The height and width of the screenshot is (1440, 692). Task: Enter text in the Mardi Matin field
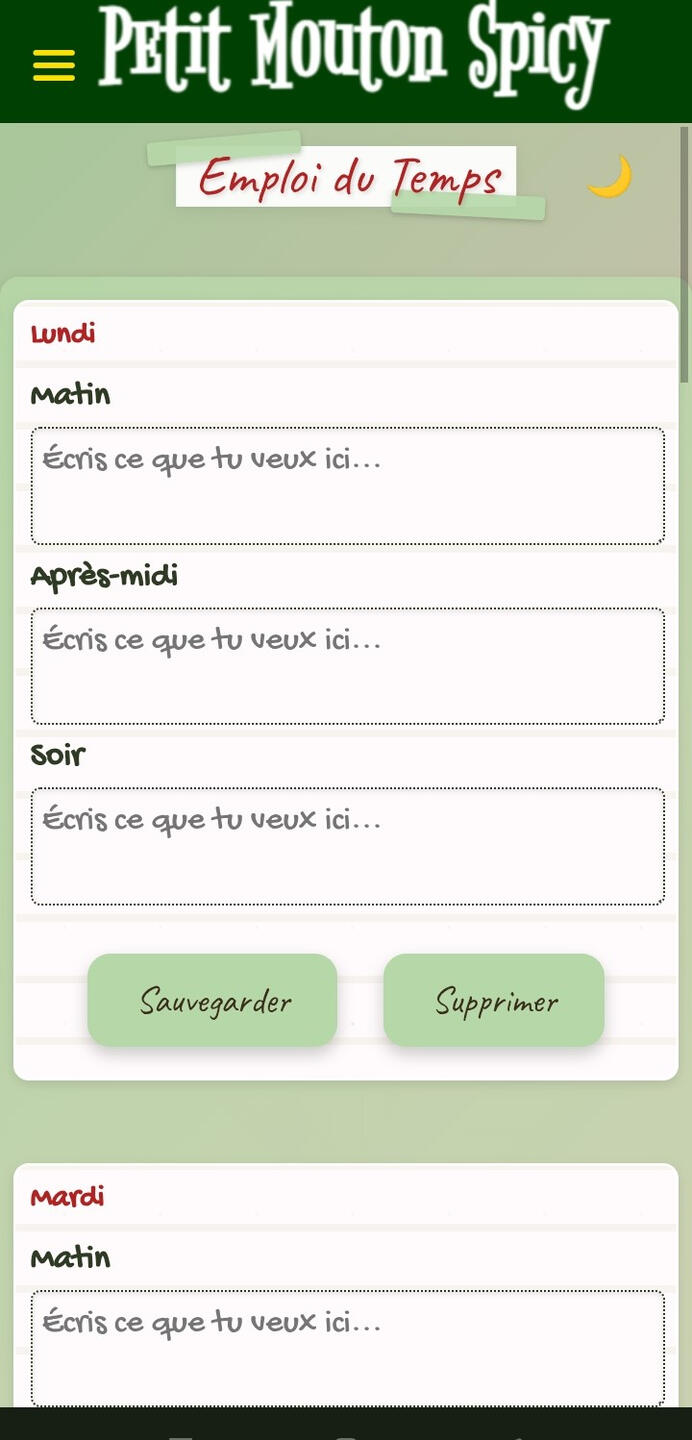347,1348
